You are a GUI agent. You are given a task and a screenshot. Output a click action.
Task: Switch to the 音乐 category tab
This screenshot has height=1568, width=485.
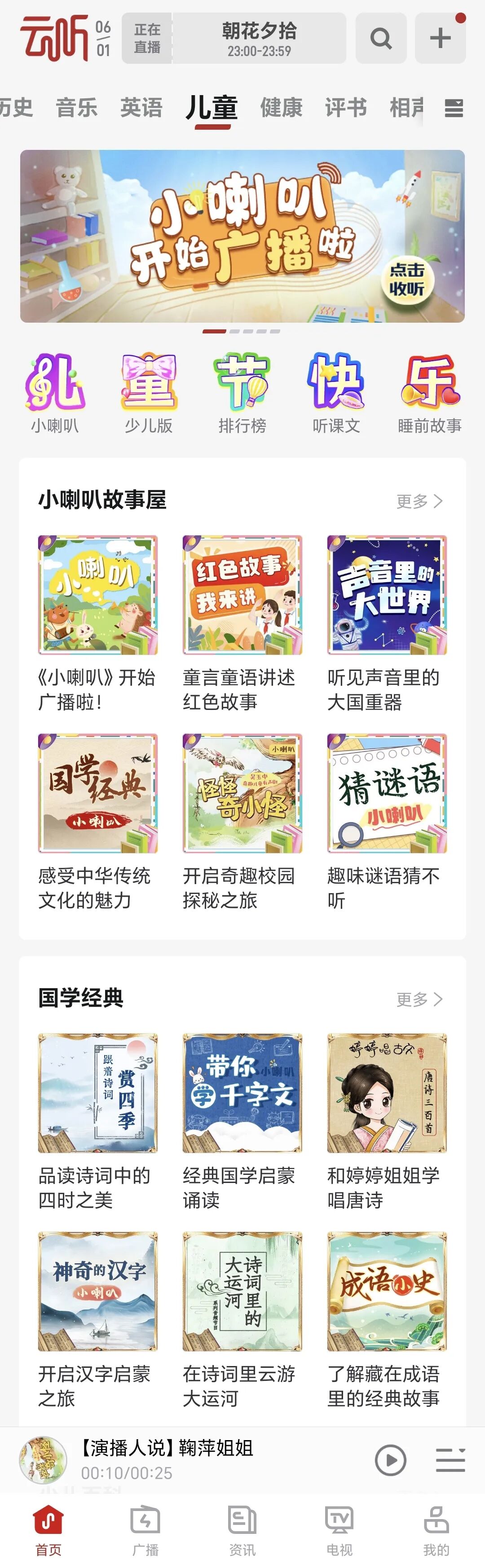(77, 108)
